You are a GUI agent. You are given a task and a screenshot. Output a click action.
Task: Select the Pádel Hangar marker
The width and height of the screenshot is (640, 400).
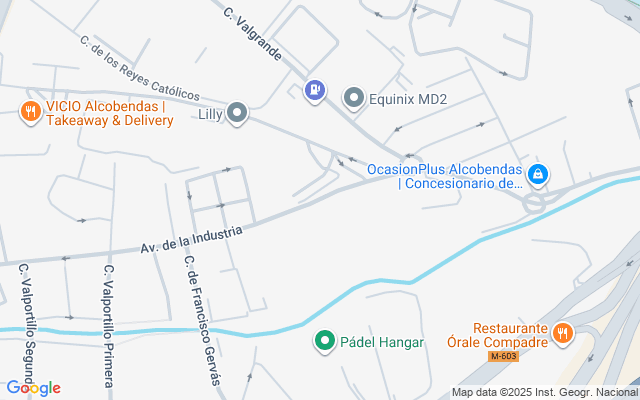pyautogui.click(x=324, y=342)
